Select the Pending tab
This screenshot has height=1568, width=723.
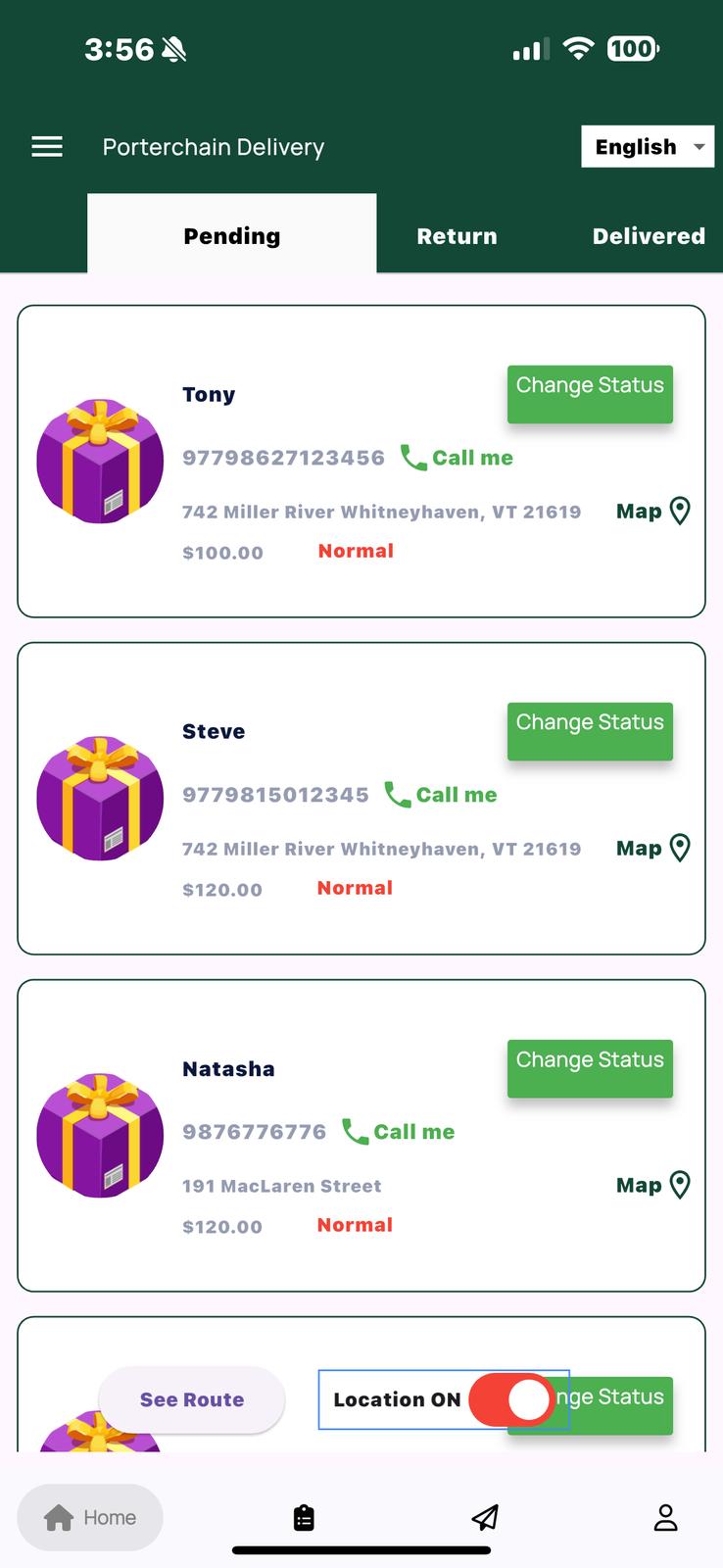click(232, 236)
